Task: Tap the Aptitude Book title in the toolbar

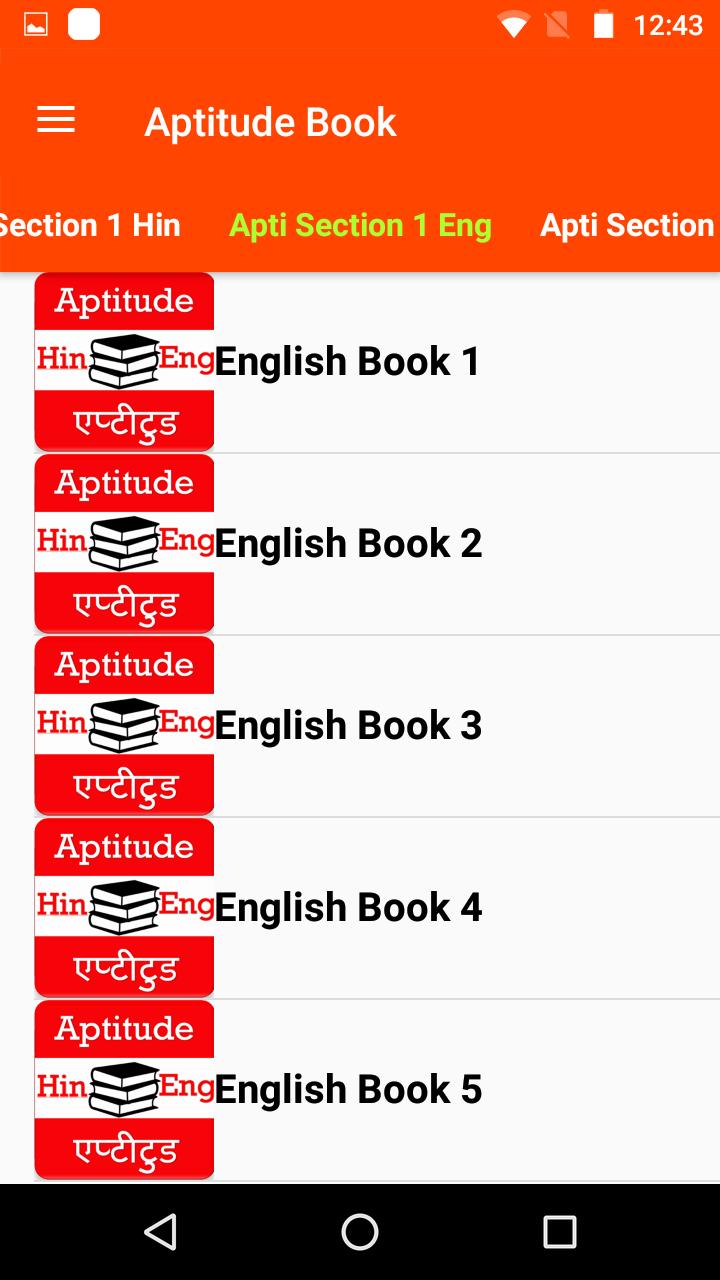Action: [270, 120]
